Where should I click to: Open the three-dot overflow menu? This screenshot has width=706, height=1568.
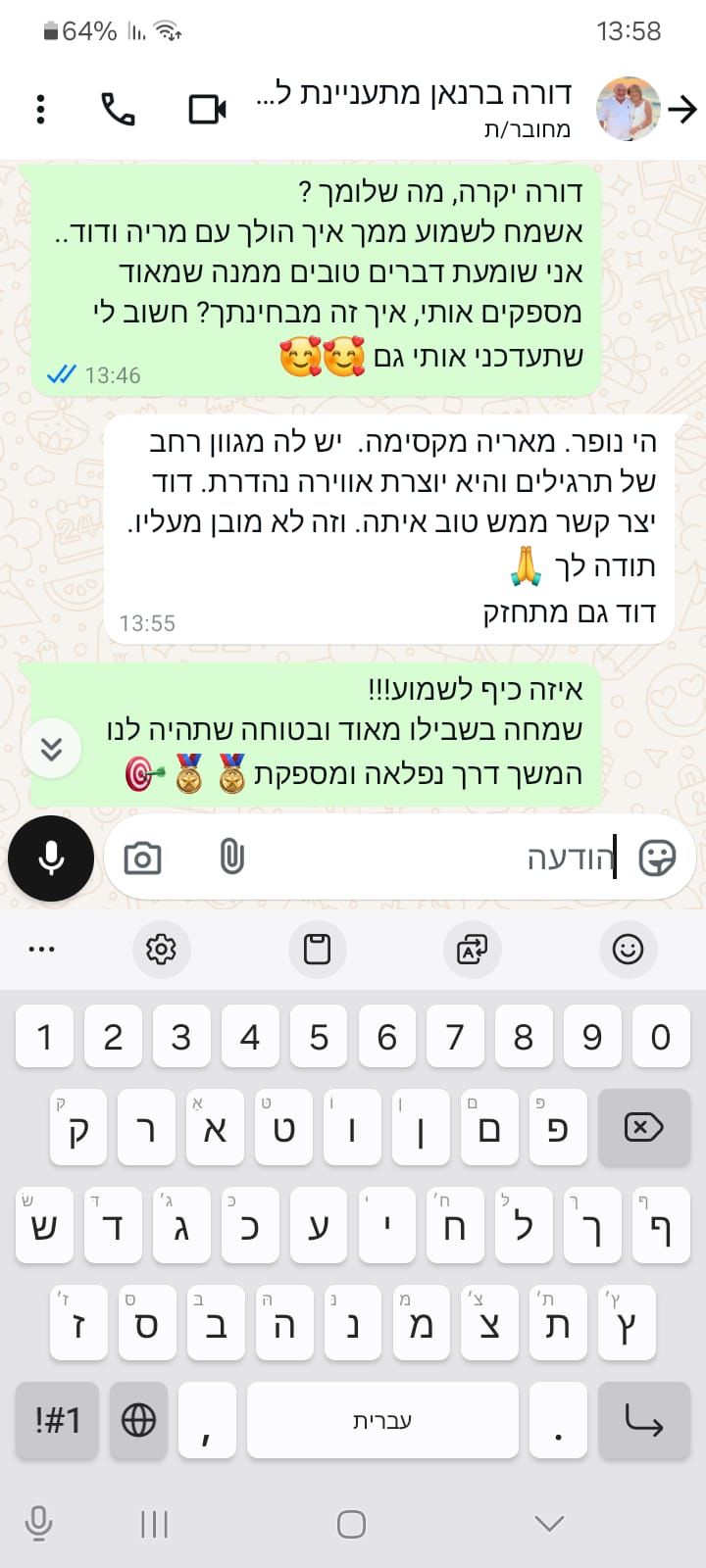pyautogui.click(x=40, y=109)
